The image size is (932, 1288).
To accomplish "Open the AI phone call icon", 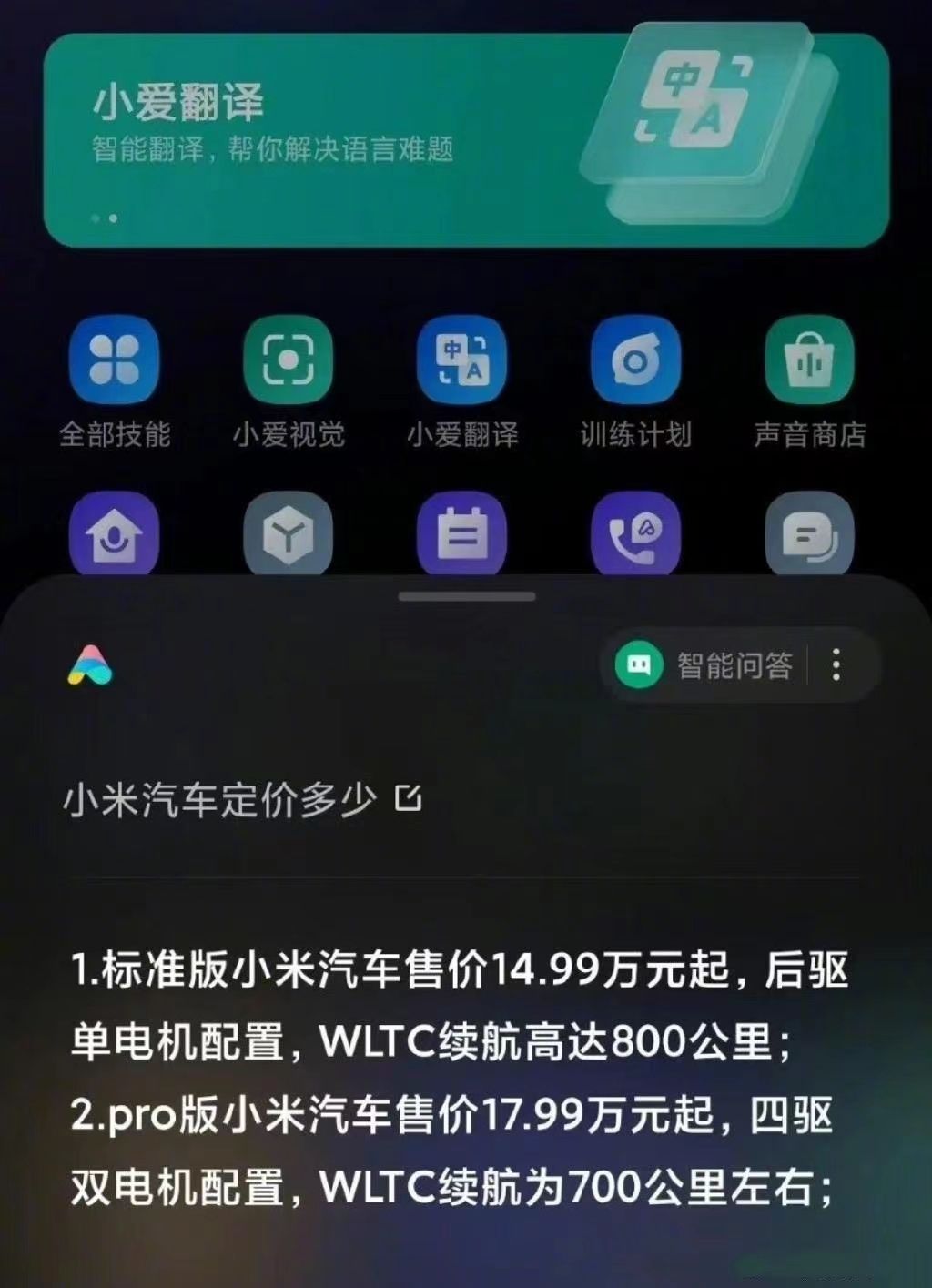I will [x=636, y=535].
